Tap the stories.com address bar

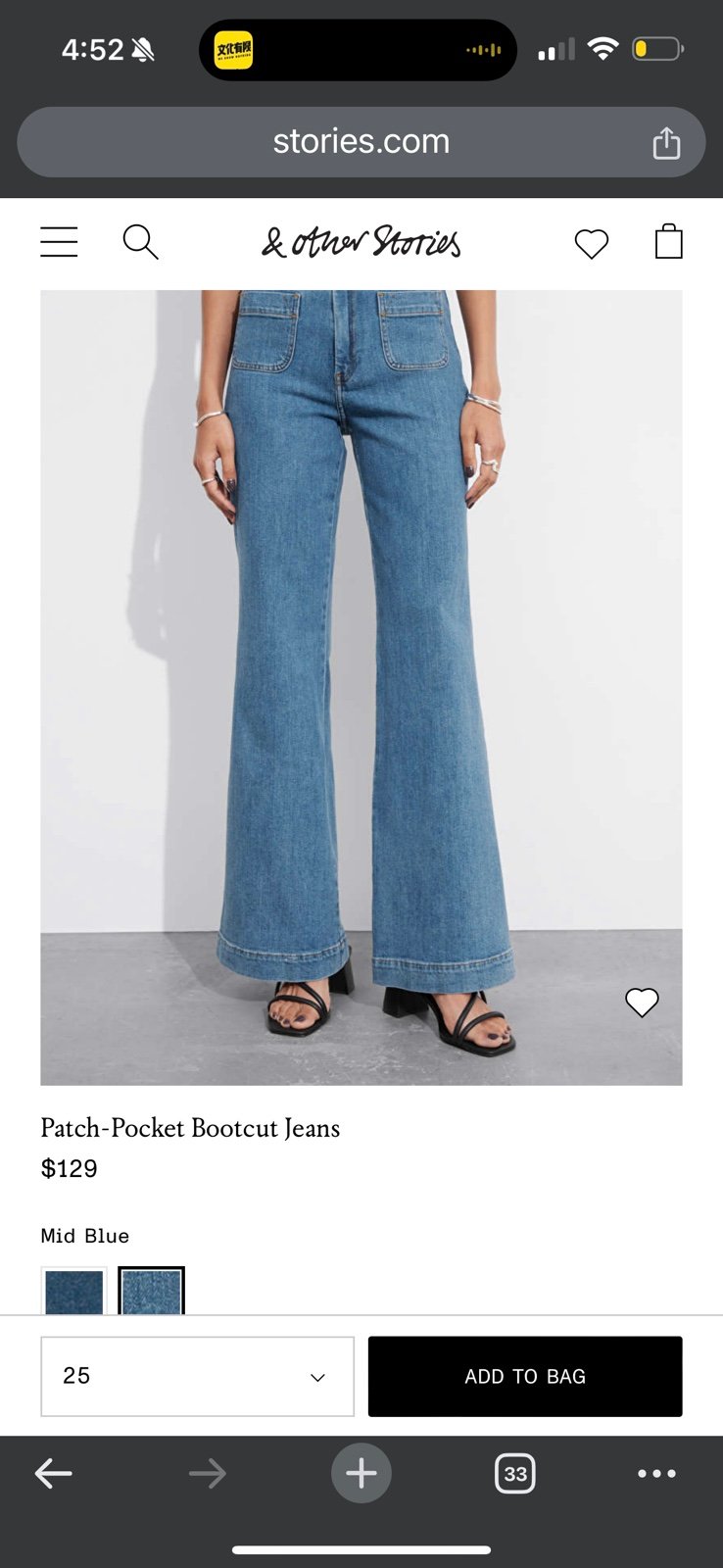pos(361,142)
